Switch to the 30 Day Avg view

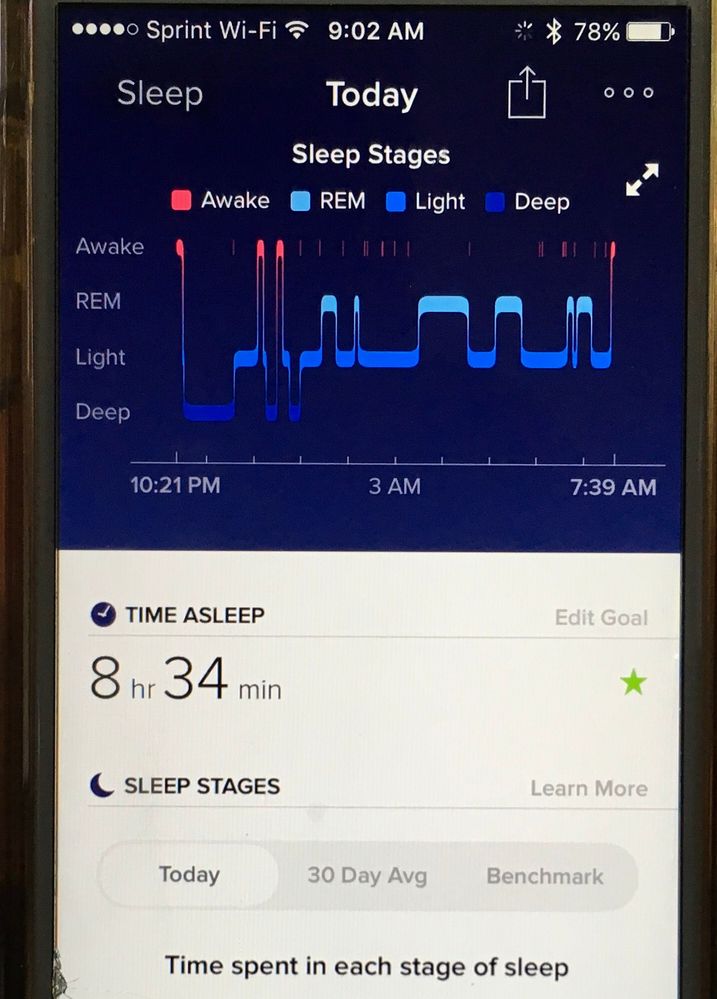(367, 876)
